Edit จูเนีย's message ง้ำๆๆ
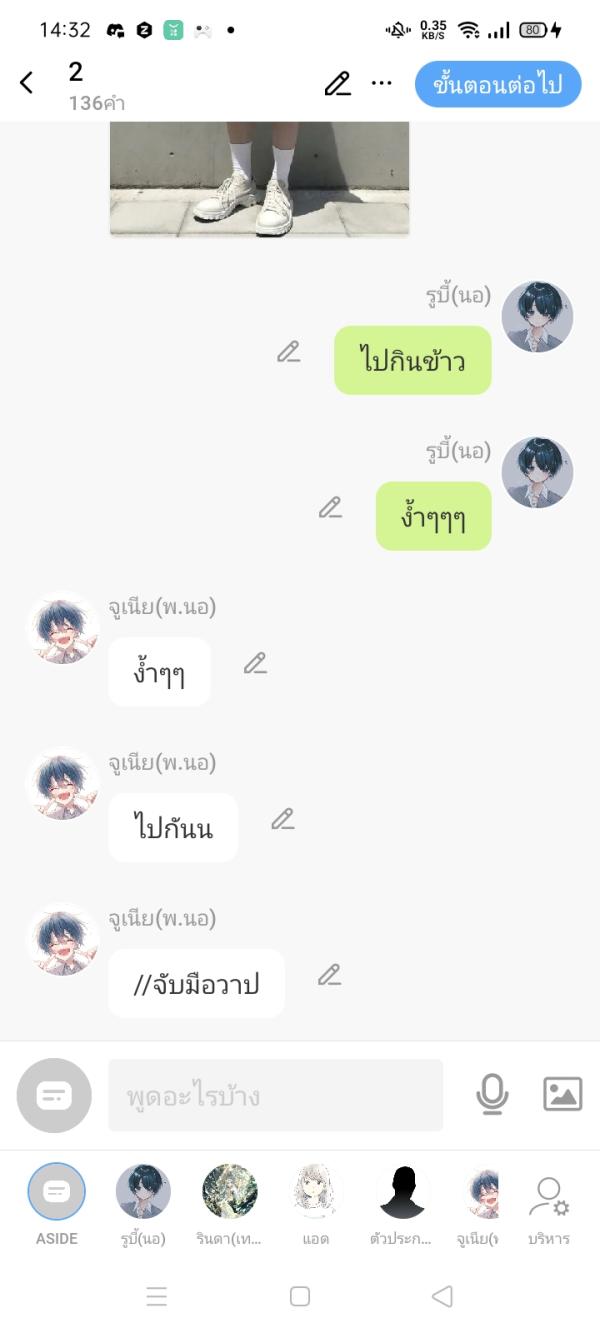The image size is (600, 1333). tap(255, 664)
